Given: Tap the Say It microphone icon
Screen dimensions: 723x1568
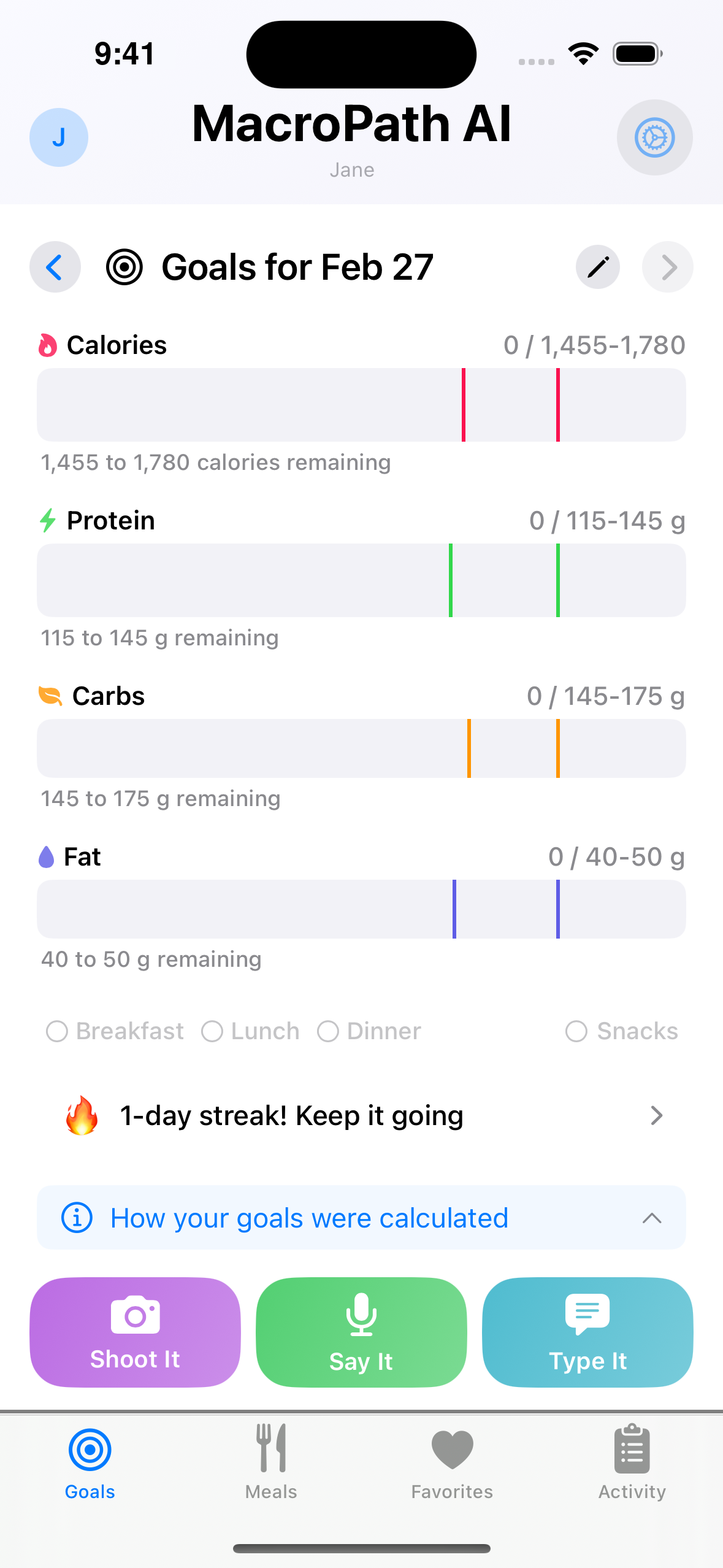Looking at the screenshot, I should (x=361, y=1316).
